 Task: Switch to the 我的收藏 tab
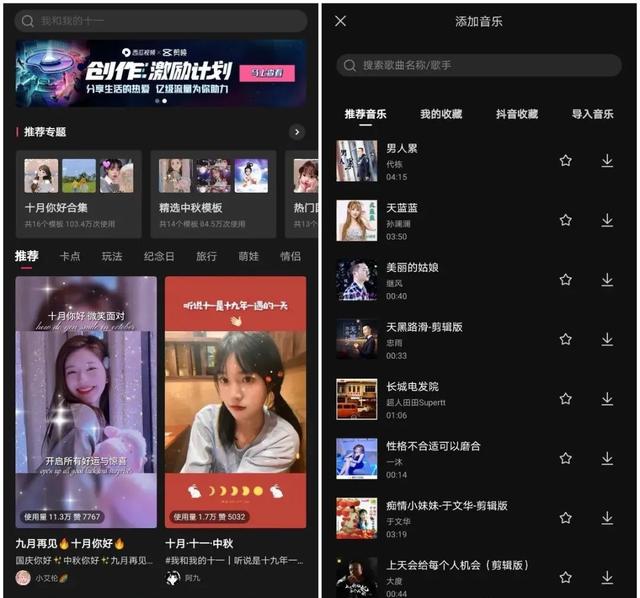[441, 114]
